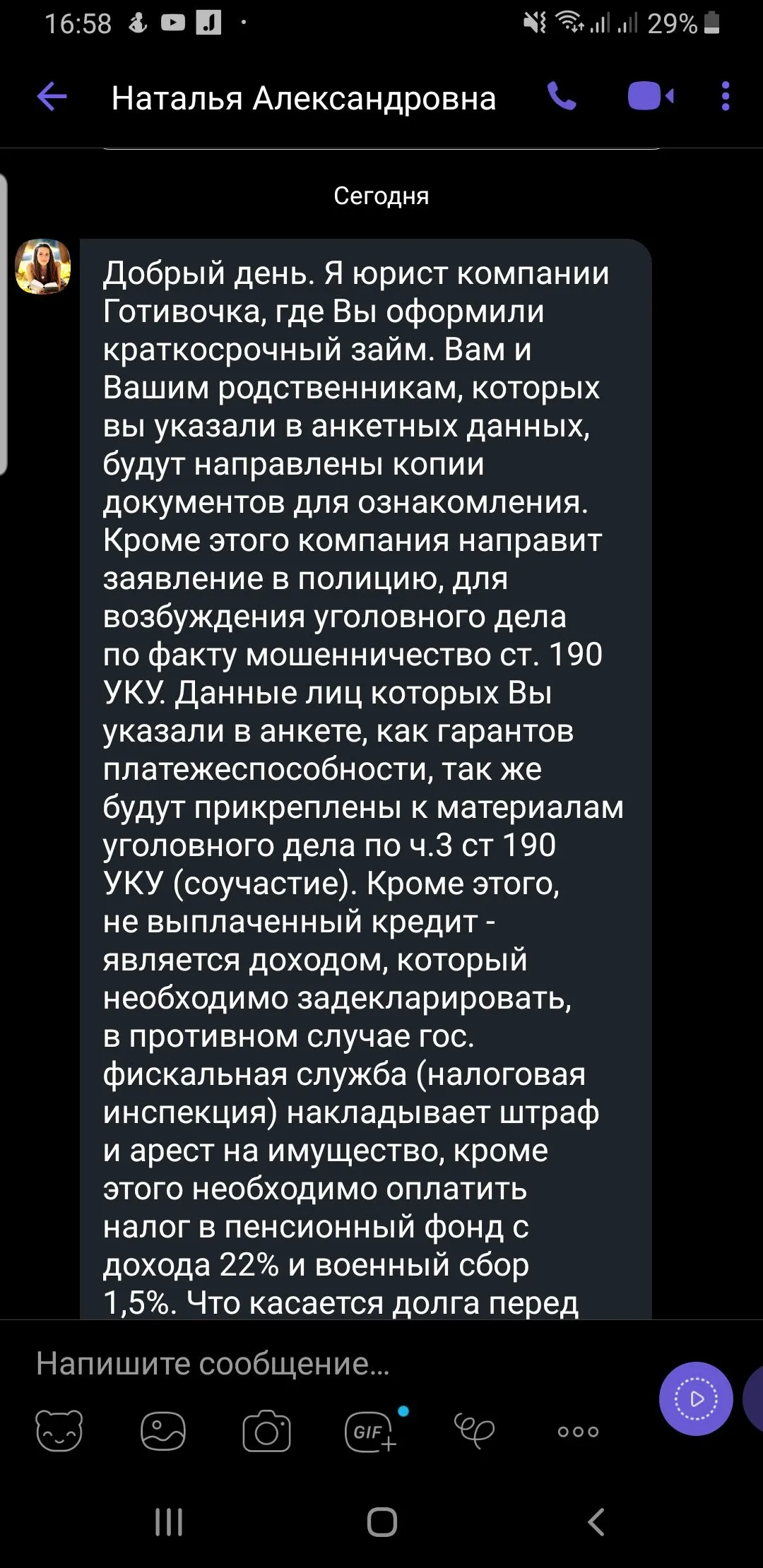This screenshot has height=1568, width=763.
Task: Record an instant video message
Action: [696, 1398]
